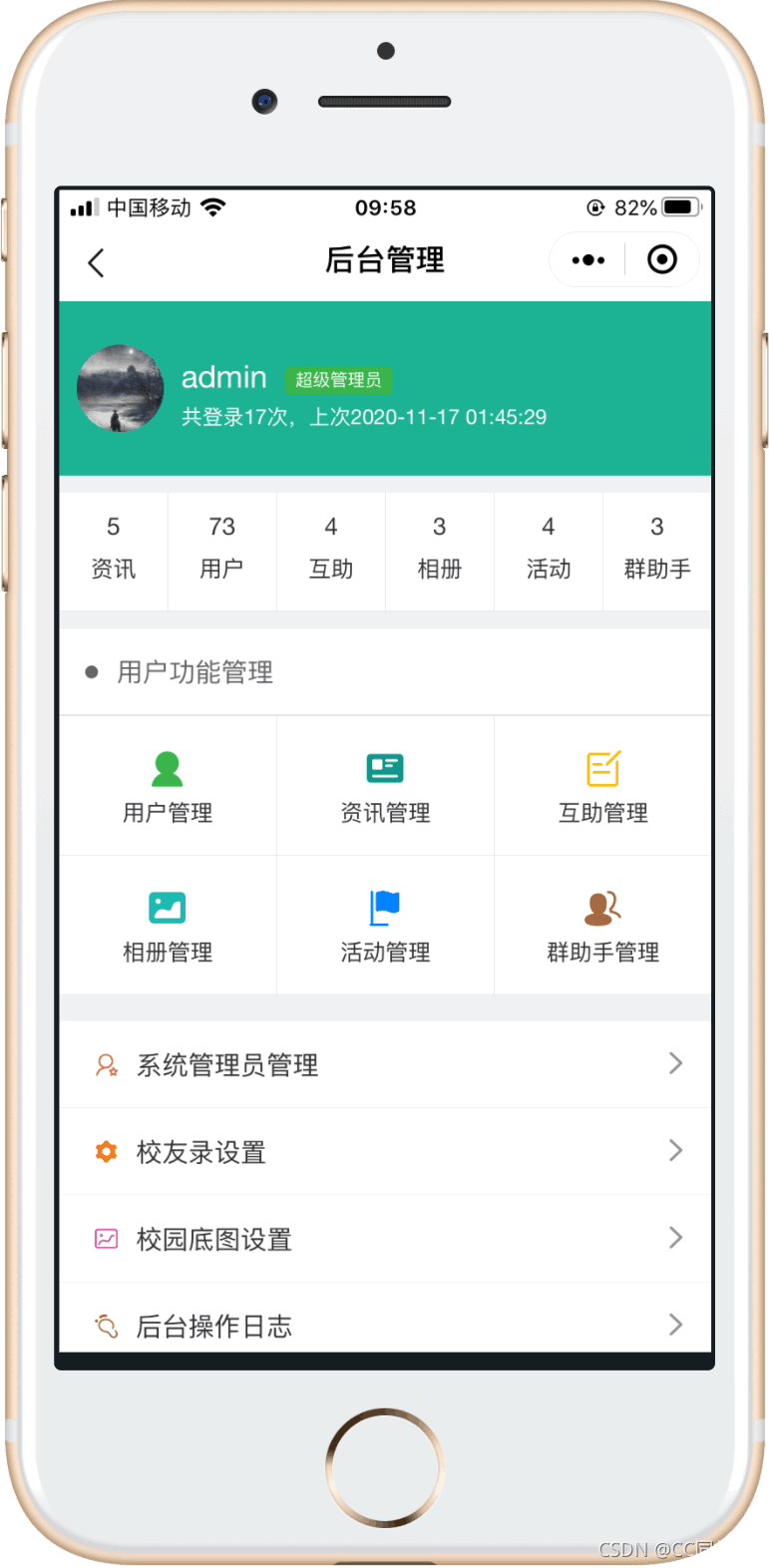The width and height of the screenshot is (769, 1568).
Task: View 后台操作日志
Action: (385, 1325)
